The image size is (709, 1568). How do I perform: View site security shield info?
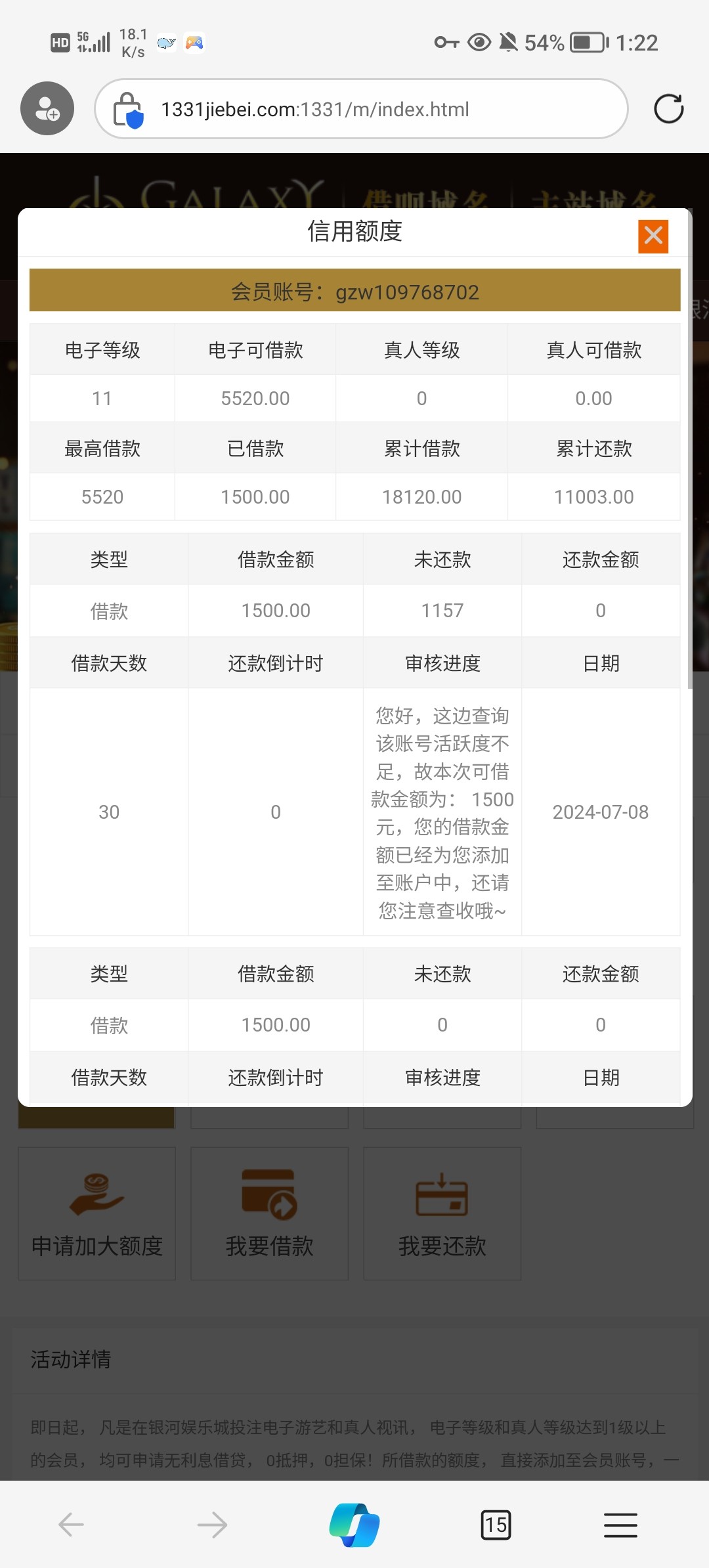[x=128, y=110]
